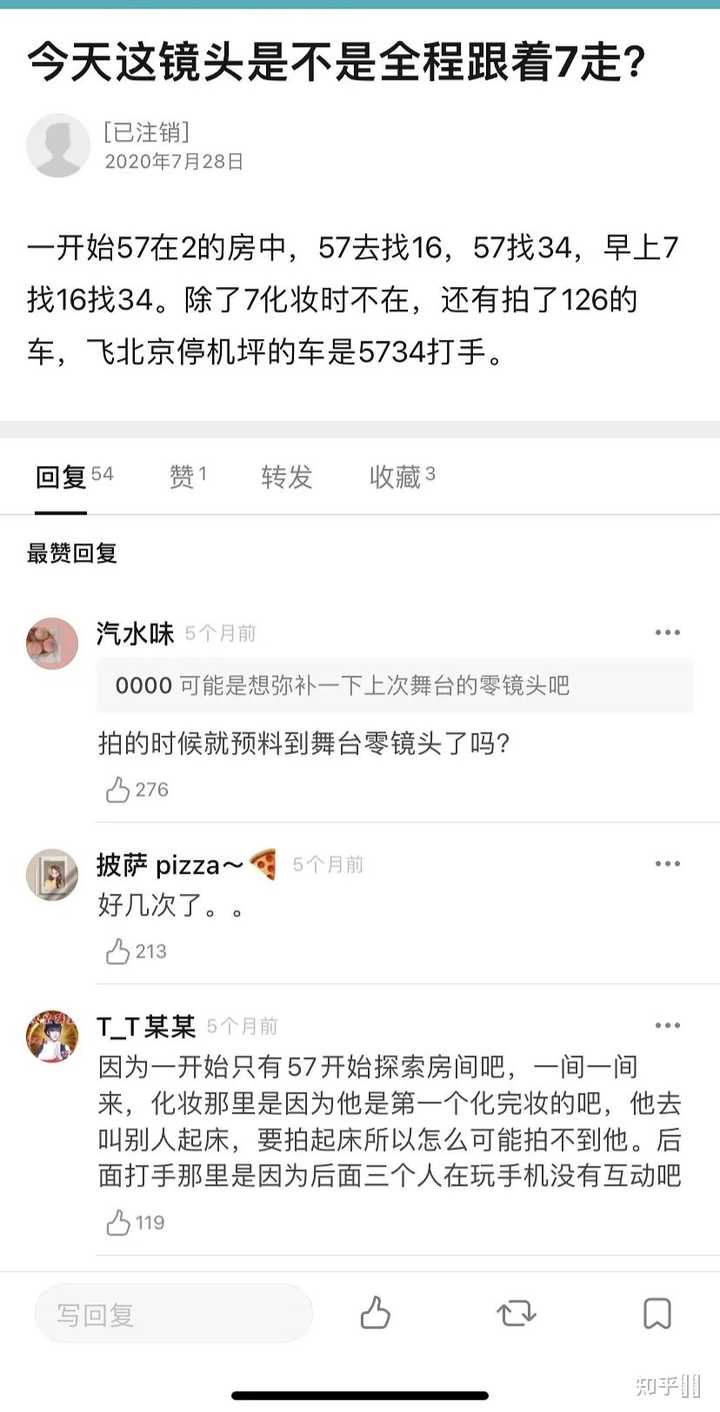Tap the 写回复 input field
Viewport: 720px width, 1412px height.
tap(174, 1314)
